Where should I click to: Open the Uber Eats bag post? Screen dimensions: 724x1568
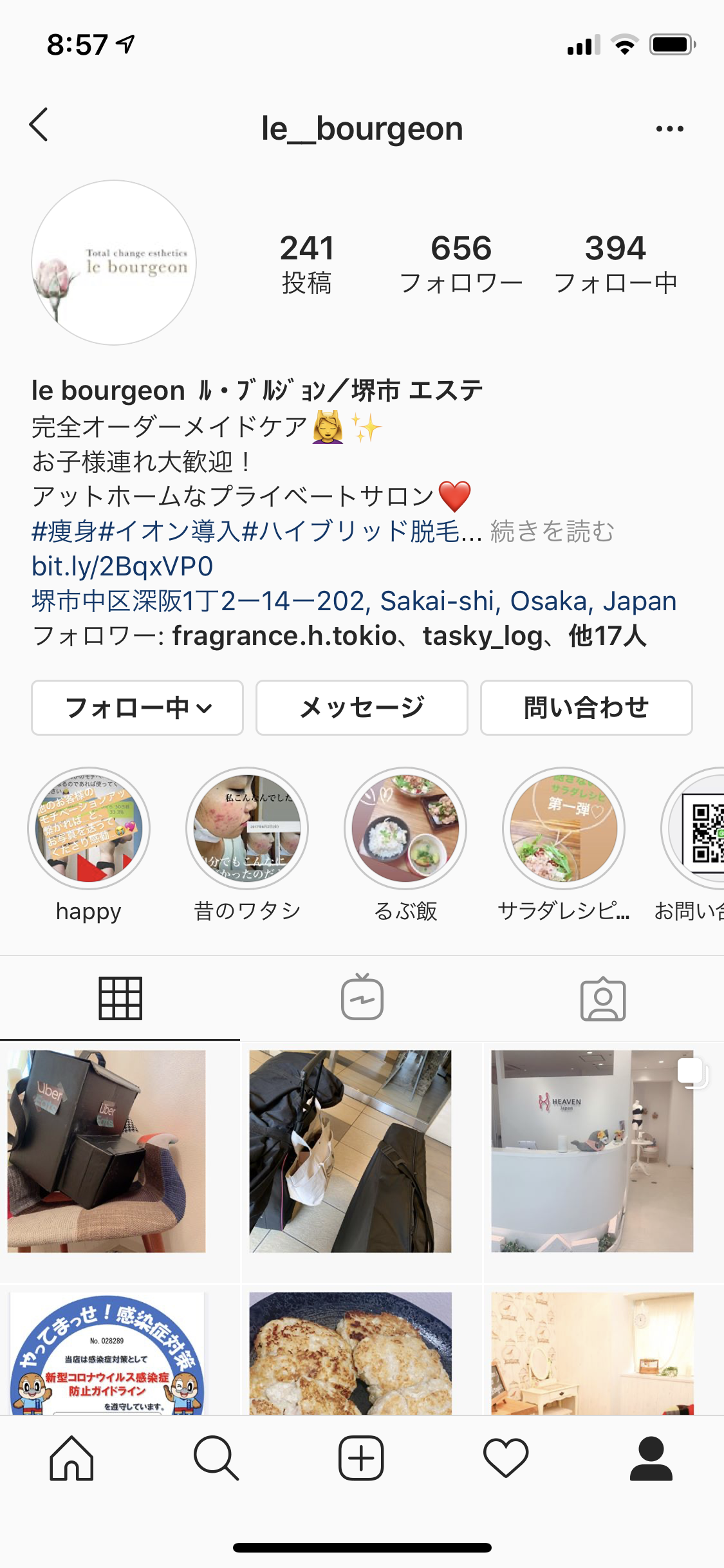click(107, 1152)
